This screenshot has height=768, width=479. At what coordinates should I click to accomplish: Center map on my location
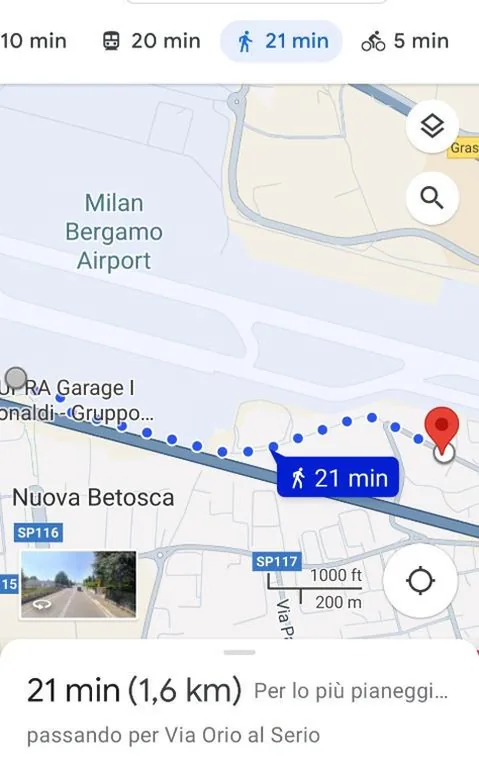[x=420, y=581]
